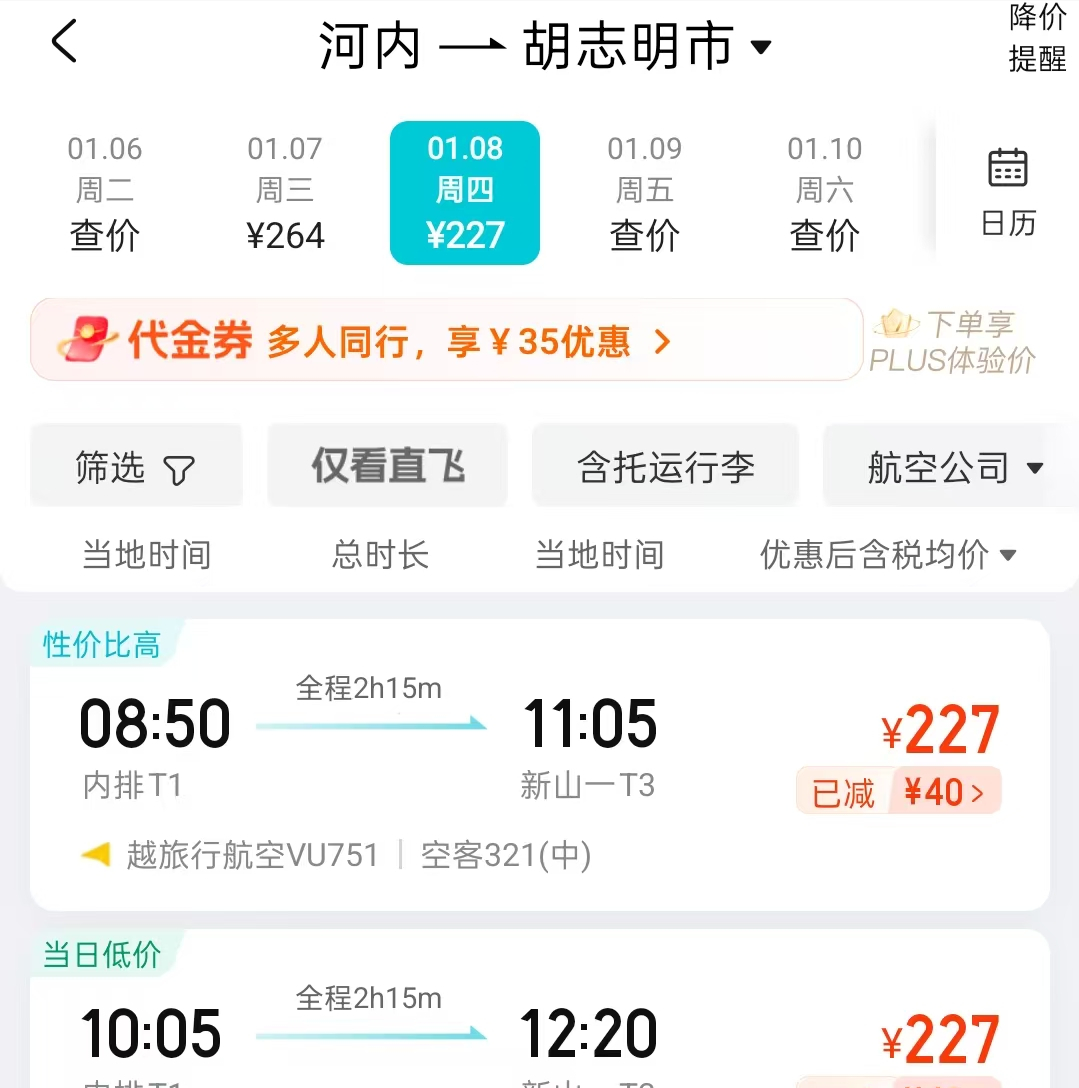Open the 河内 → 胡志明市 route dropdown
Image resolution: width=1079 pixels, height=1088 pixels.
pos(545,46)
